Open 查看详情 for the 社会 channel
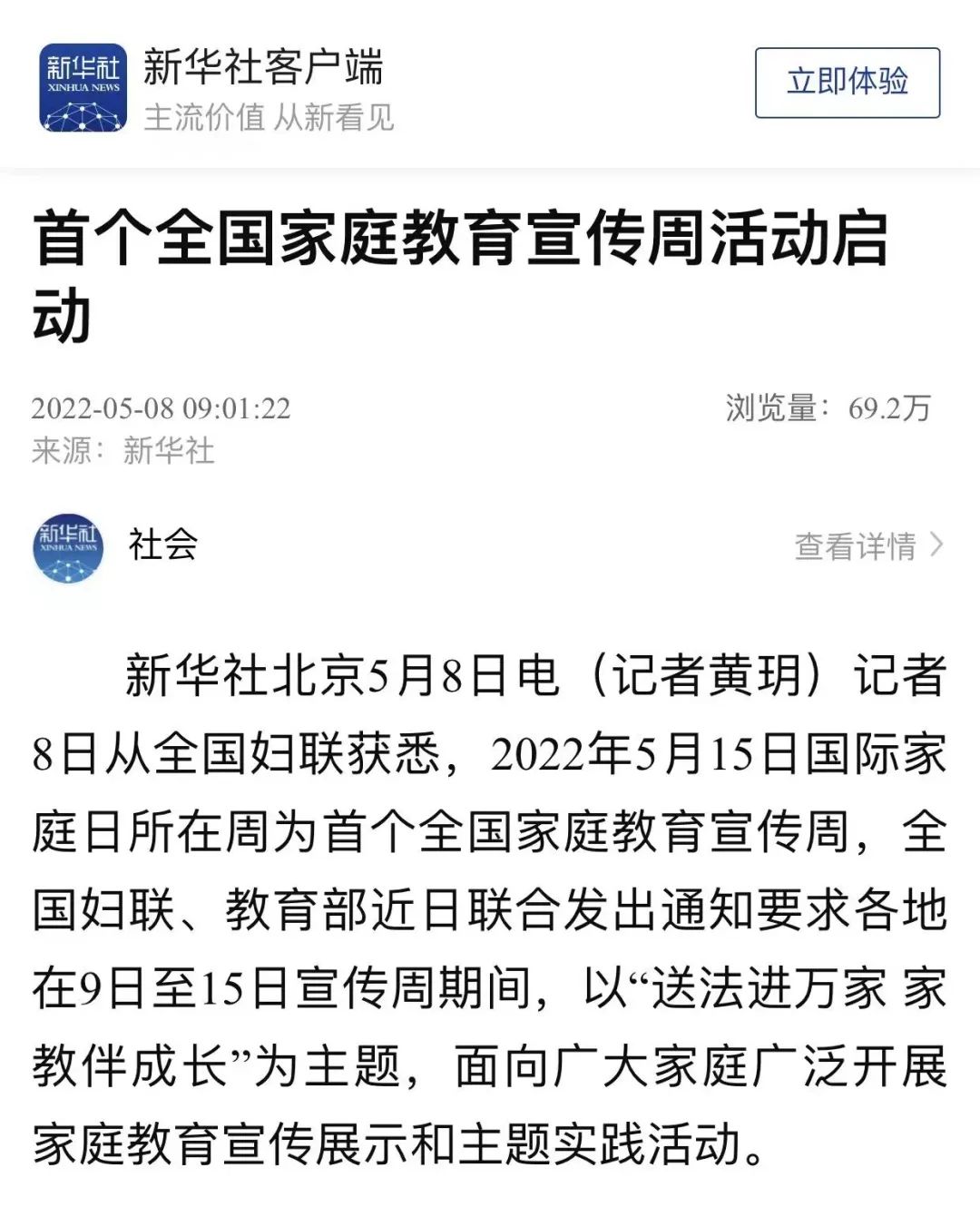The image size is (980, 1207). [868, 546]
